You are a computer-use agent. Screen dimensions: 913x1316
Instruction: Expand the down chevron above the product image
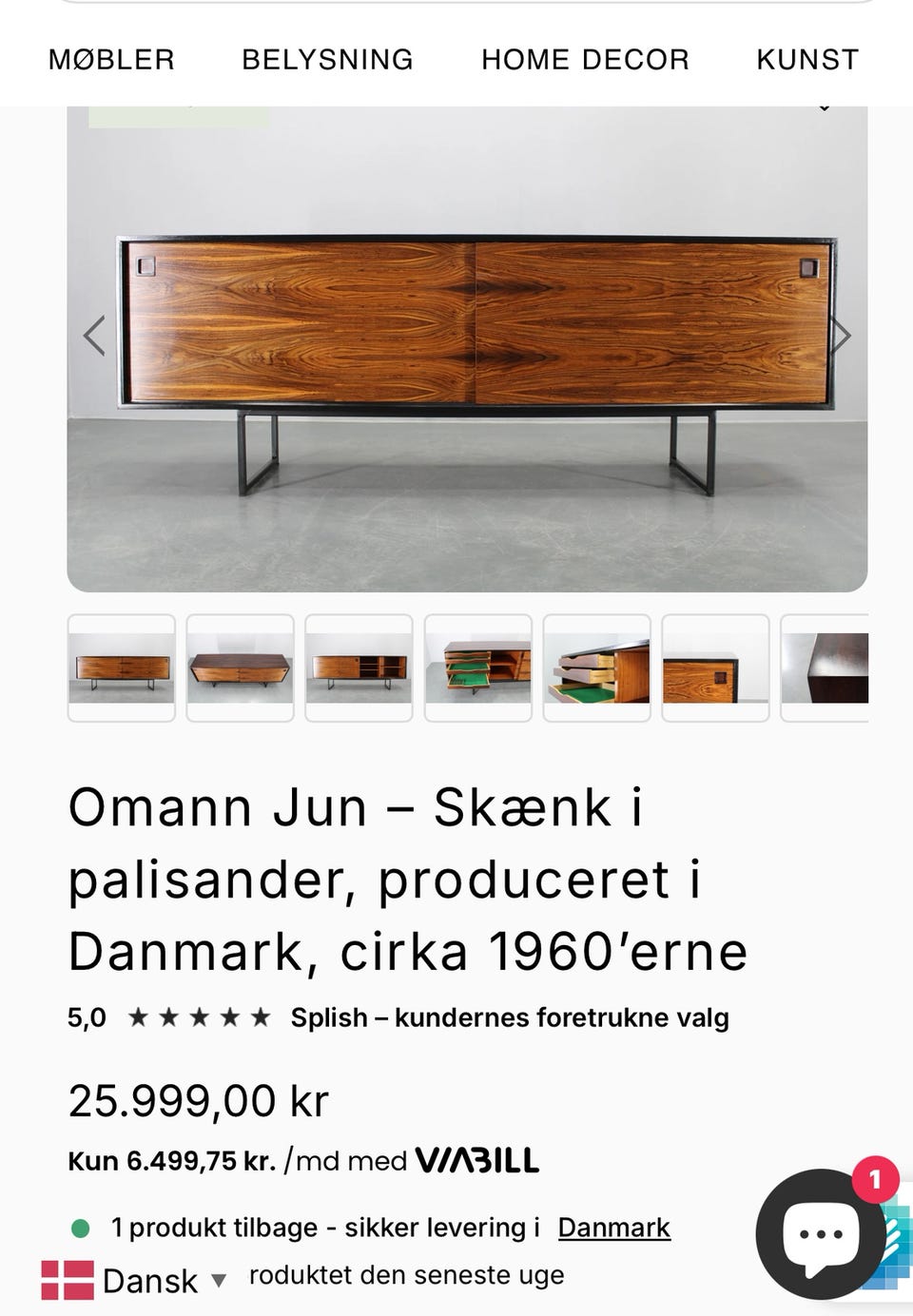pos(826,108)
